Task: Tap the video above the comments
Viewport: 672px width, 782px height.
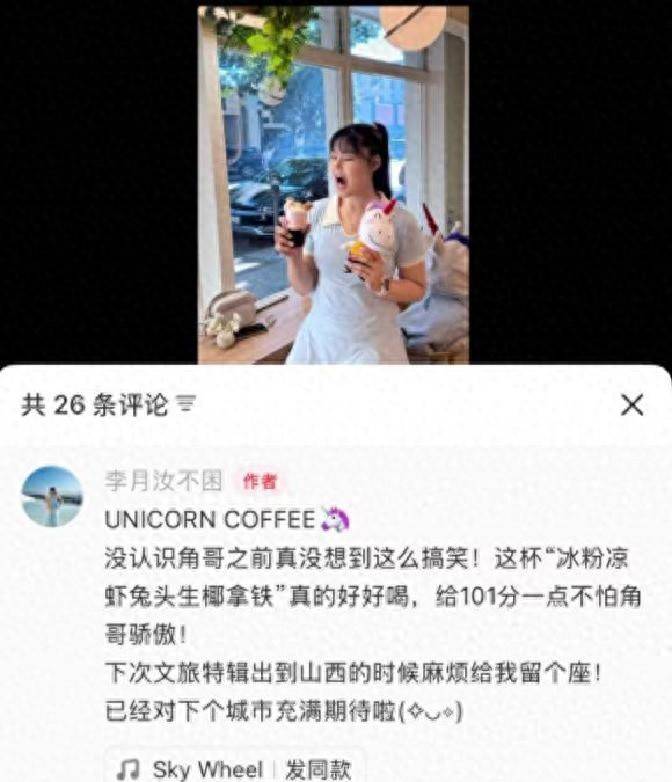Action: (333, 185)
